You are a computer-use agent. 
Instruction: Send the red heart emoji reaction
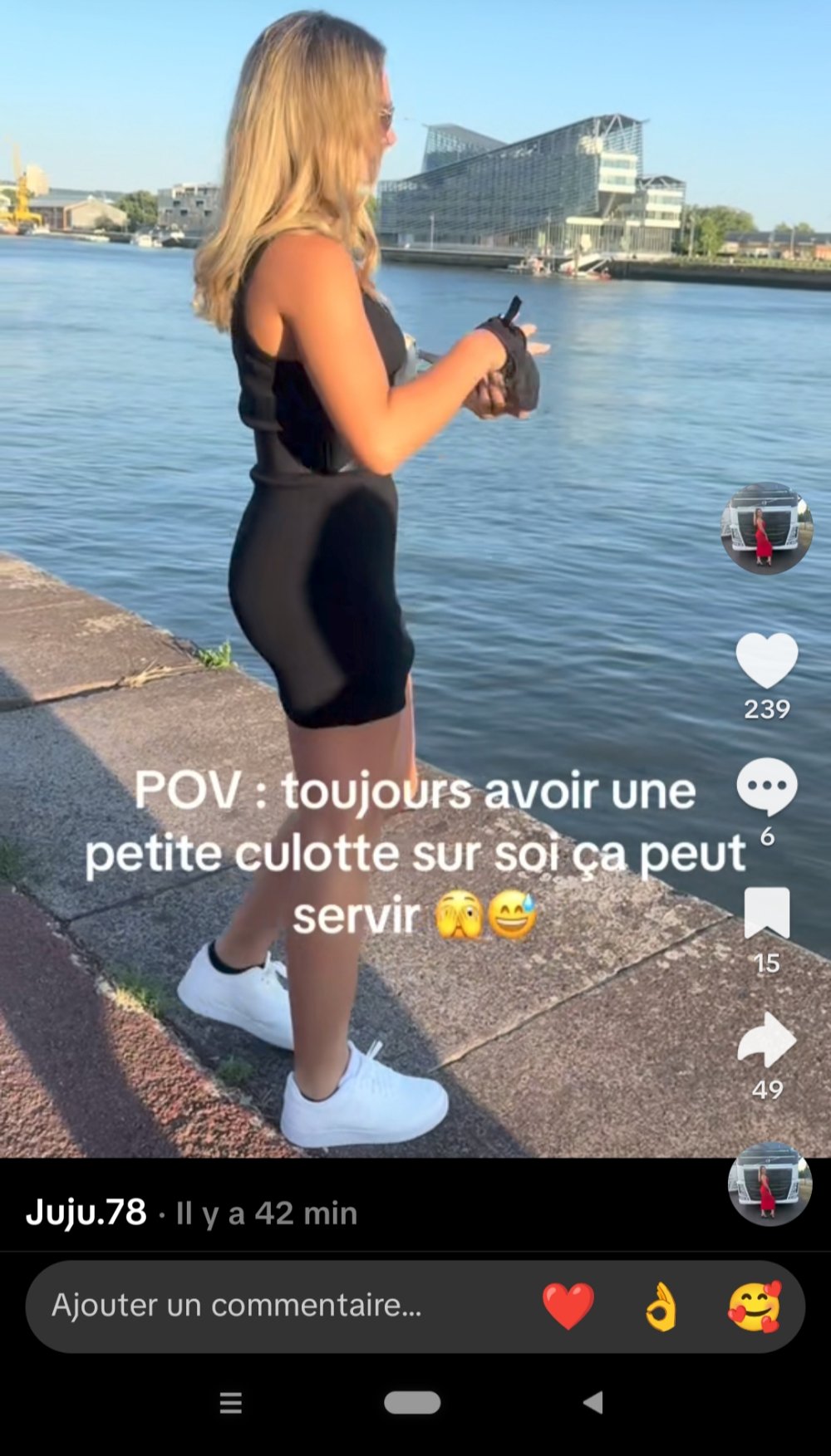[568, 1306]
